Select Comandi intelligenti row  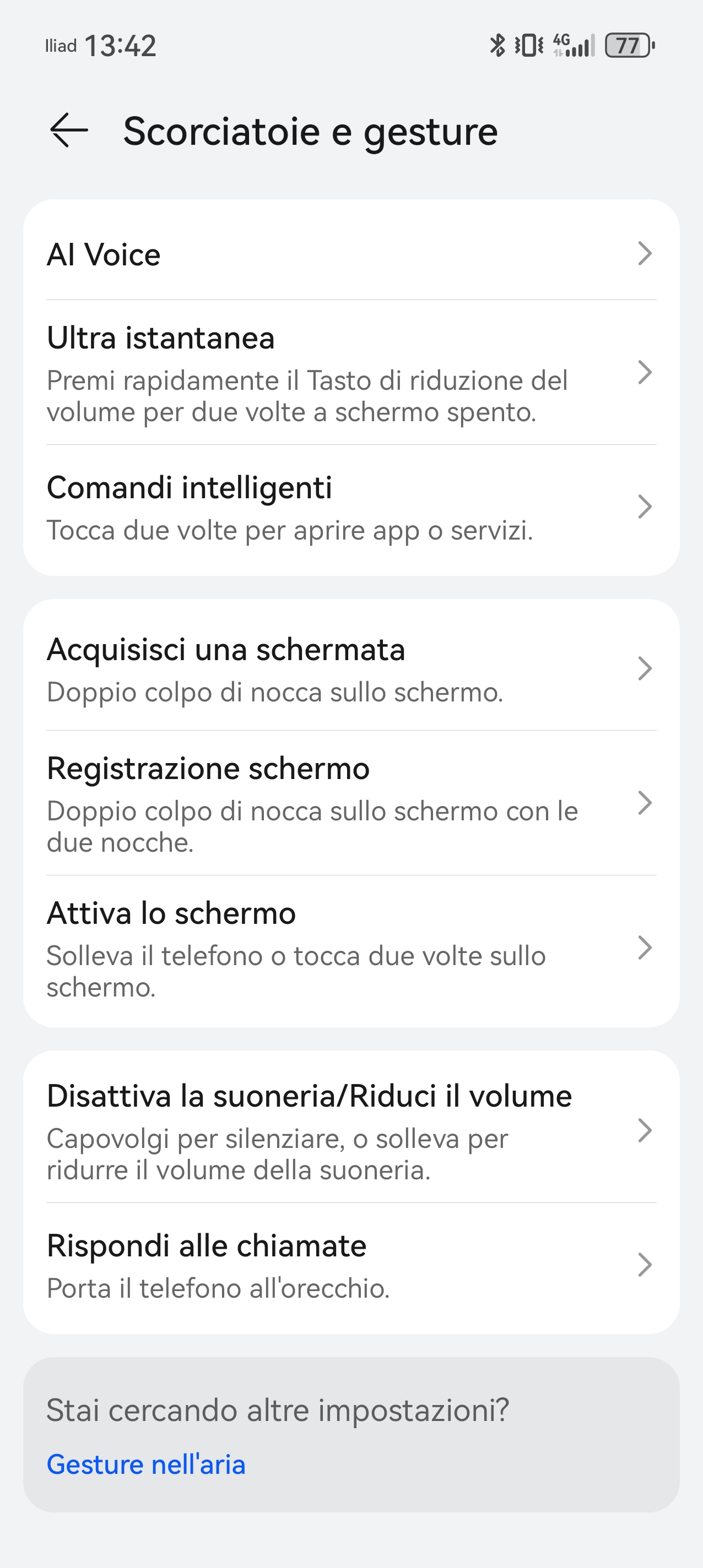pyautogui.click(x=351, y=508)
